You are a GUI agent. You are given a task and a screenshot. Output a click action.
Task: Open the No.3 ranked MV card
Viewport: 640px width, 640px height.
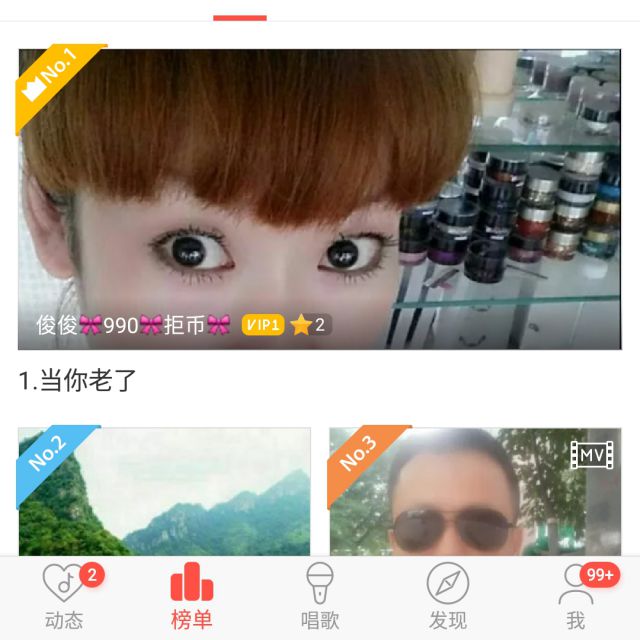tap(475, 492)
